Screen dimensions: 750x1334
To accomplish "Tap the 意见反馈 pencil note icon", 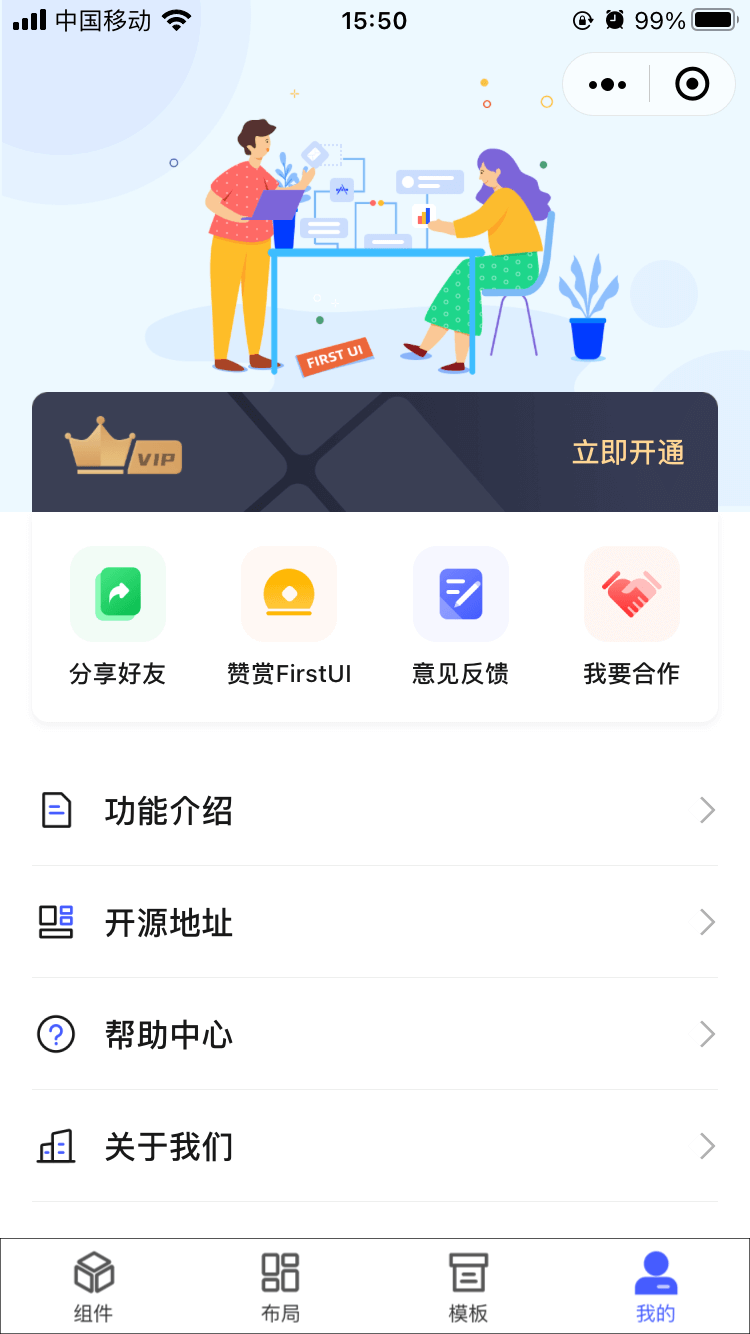I will pyautogui.click(x=460, y=593).
